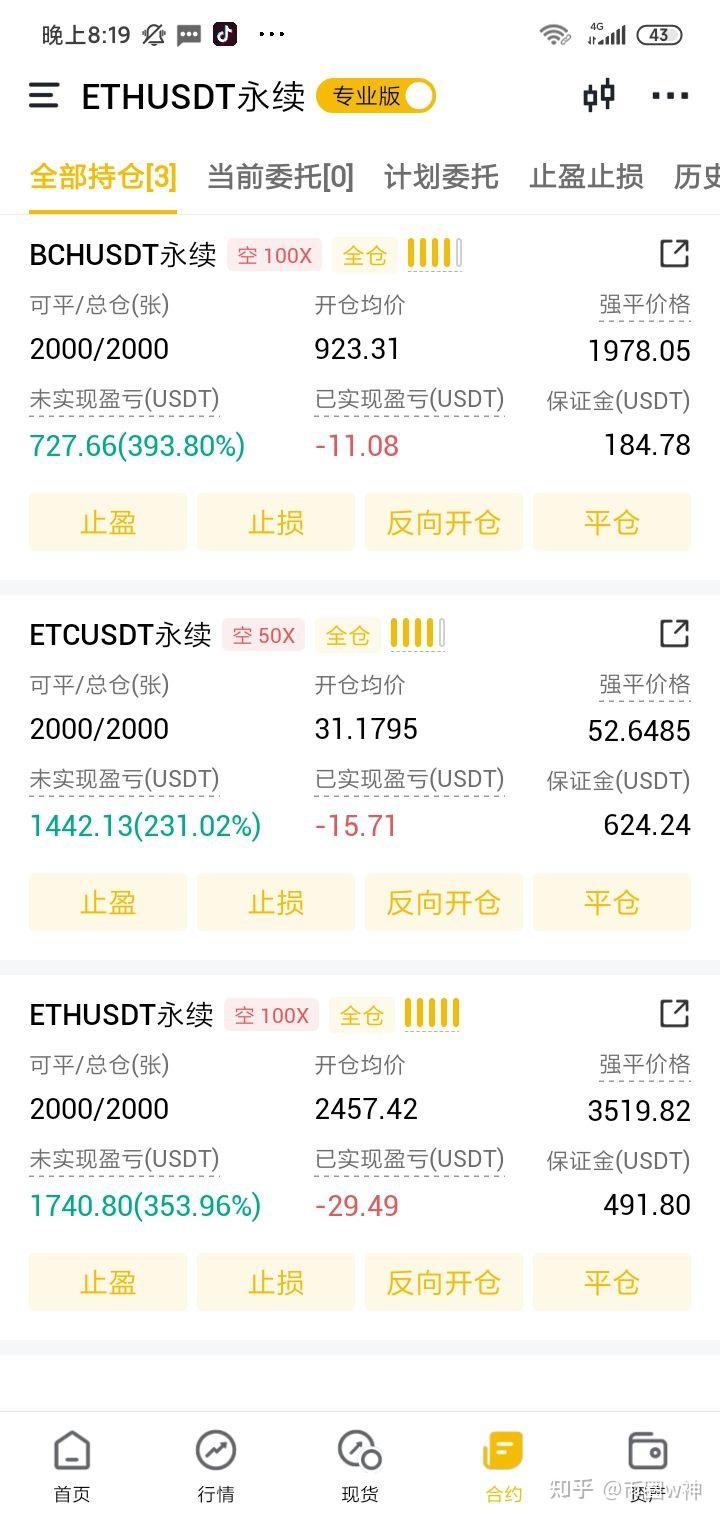Screen dimensions: 720x1520
Task: Go to the 首页 tab
Action: tap(72, 1466)
